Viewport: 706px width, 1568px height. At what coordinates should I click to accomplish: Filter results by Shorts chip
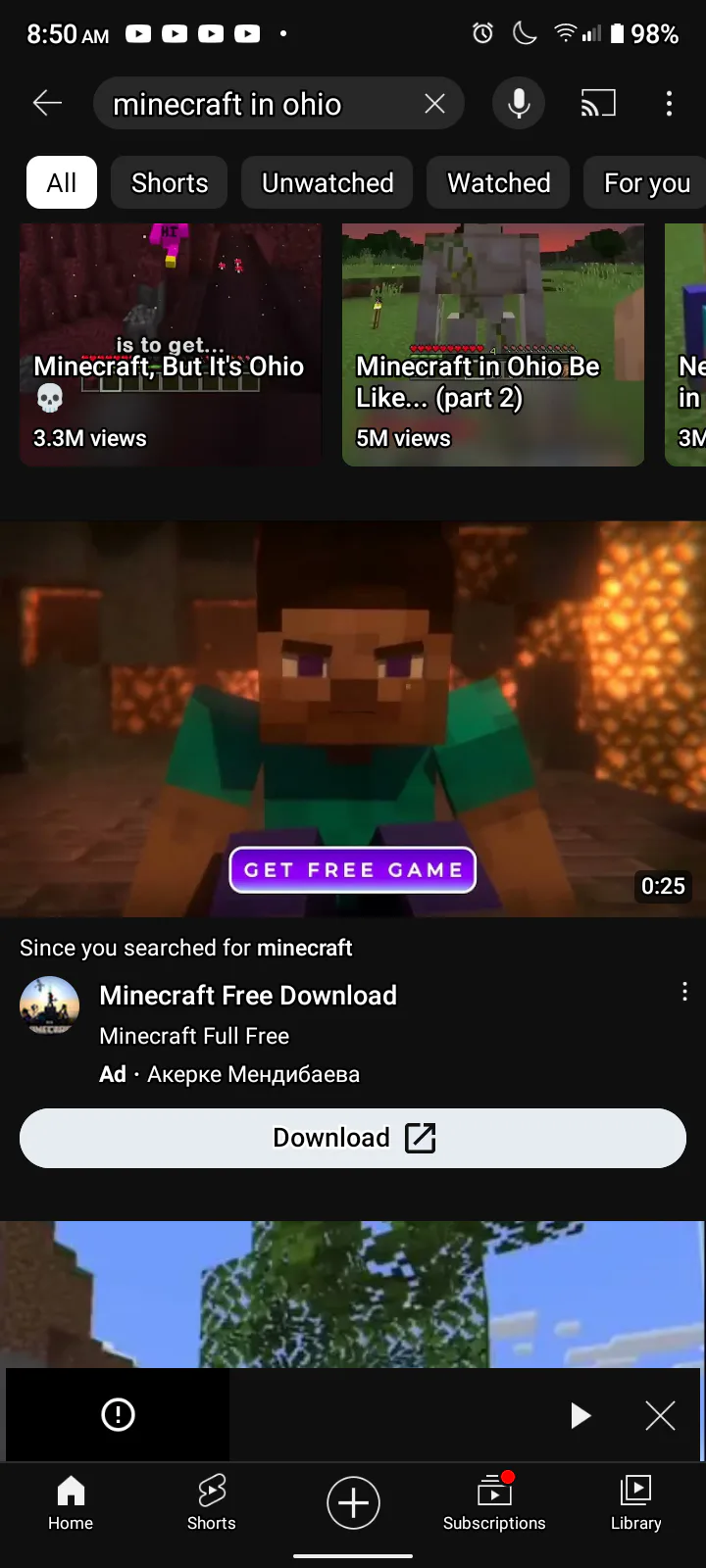[x=170, y=182]
